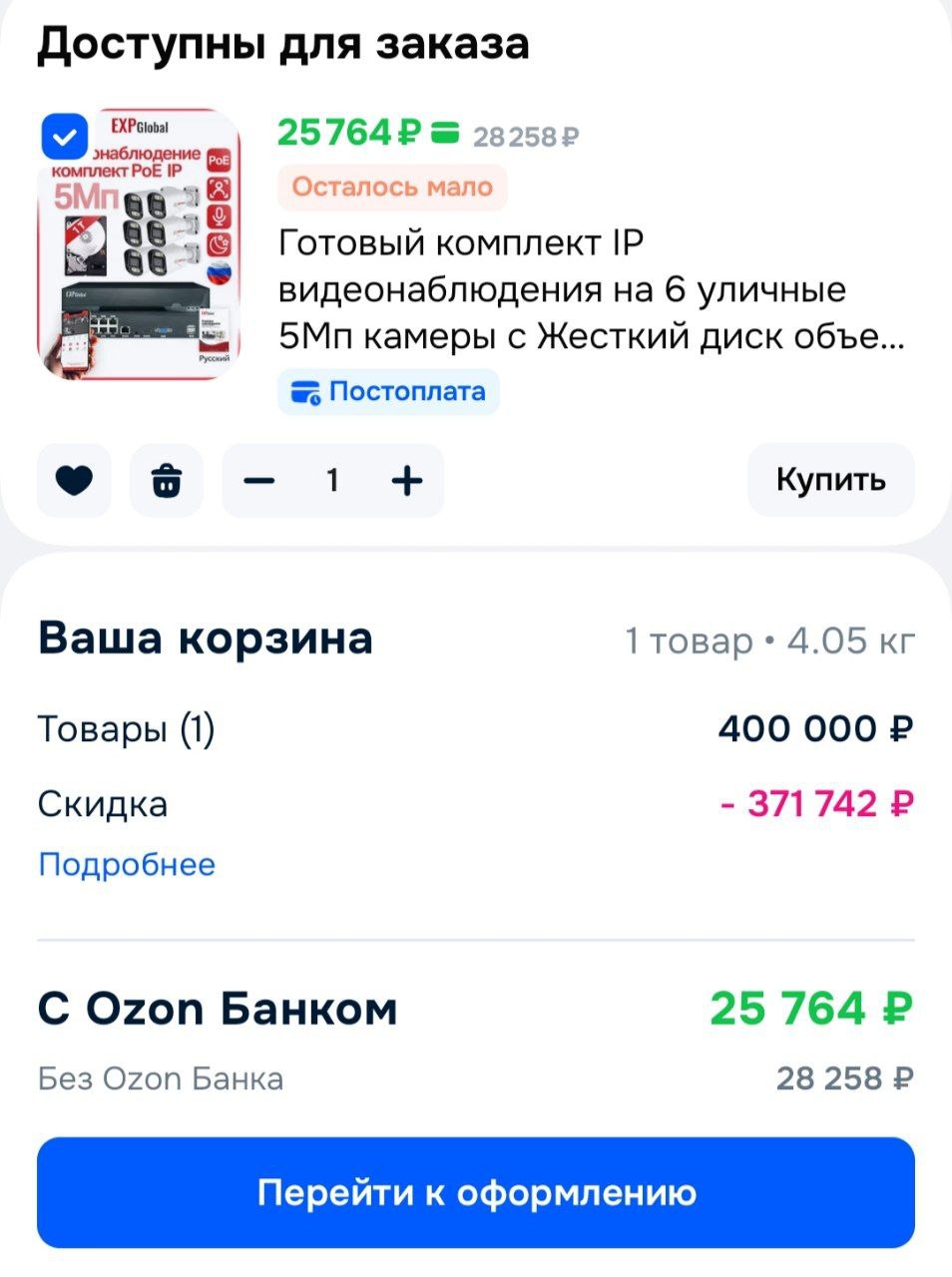Delete the item with the trash icon
Image resolution: width=952 pixels, height=1277 pixels.
tap(167, 481)
